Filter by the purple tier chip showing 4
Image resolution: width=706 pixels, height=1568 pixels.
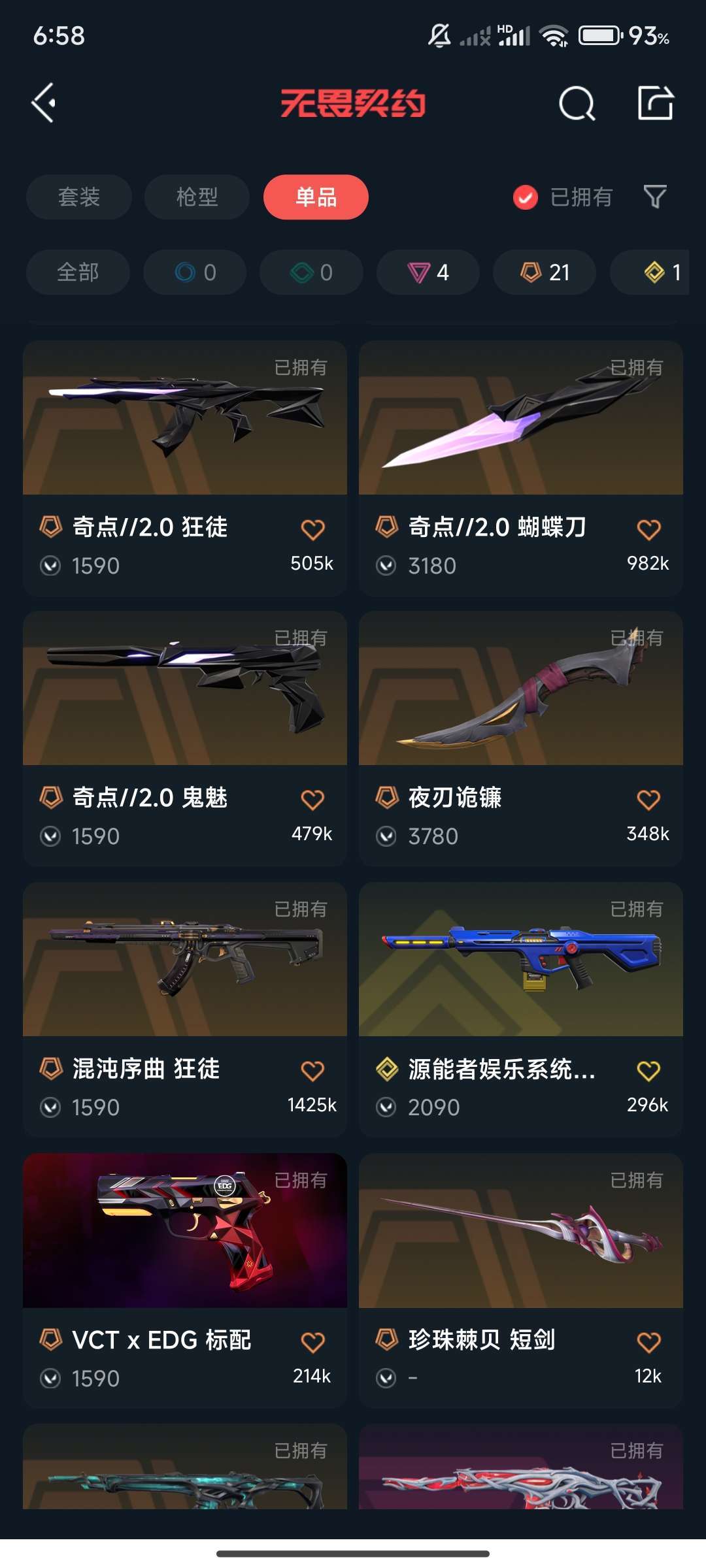tap(428, 272)
